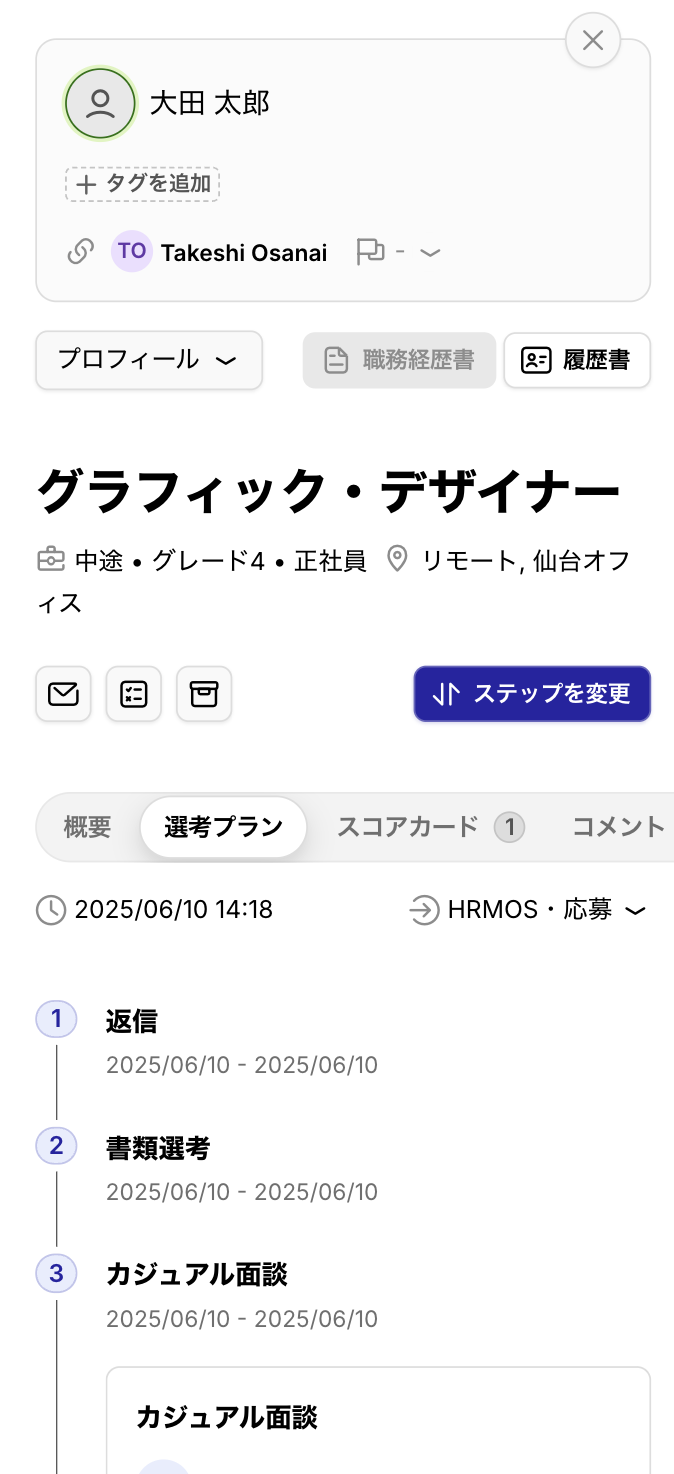Archive this candidate
Screen dimensions: 674x1474
(x=204, y=694)
